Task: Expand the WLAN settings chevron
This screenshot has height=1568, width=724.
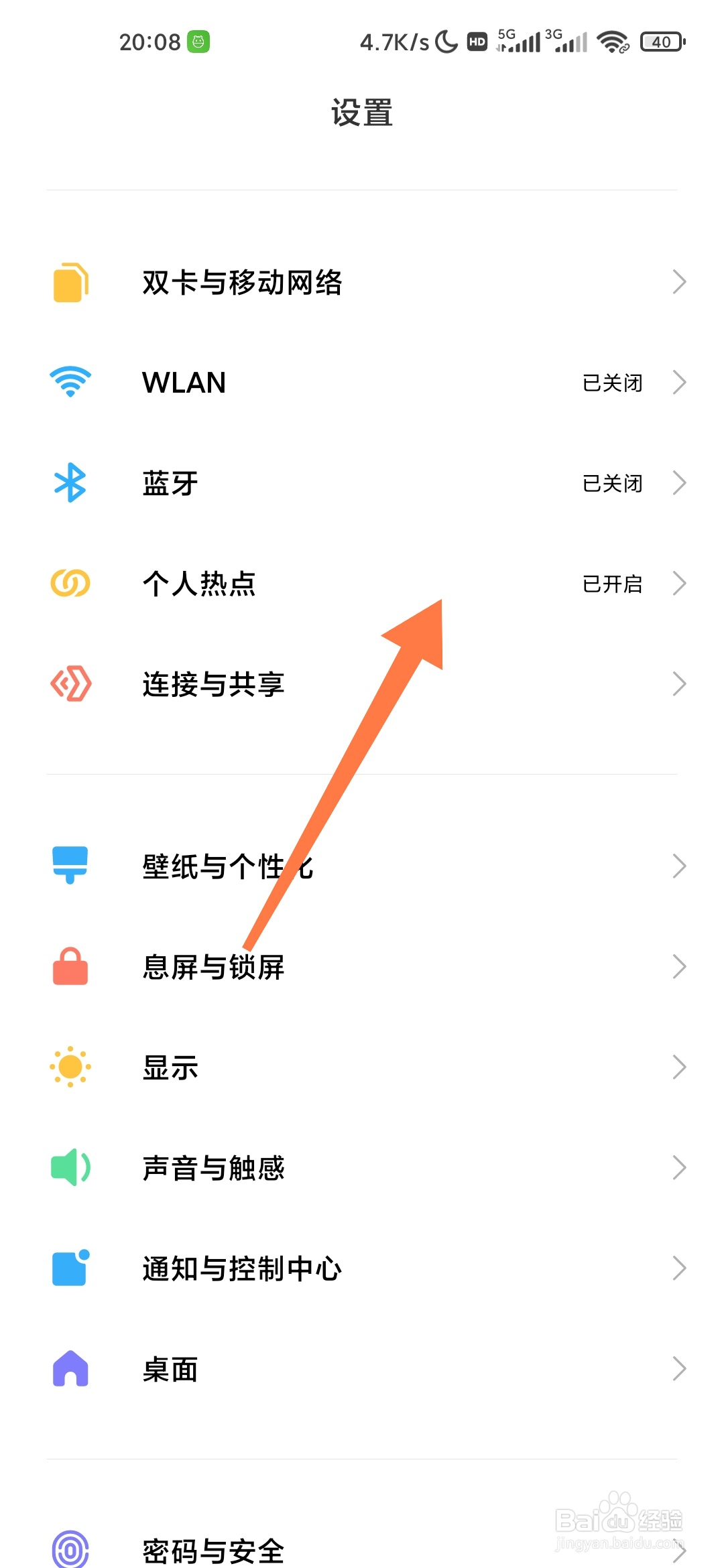Action: point(679,382)
